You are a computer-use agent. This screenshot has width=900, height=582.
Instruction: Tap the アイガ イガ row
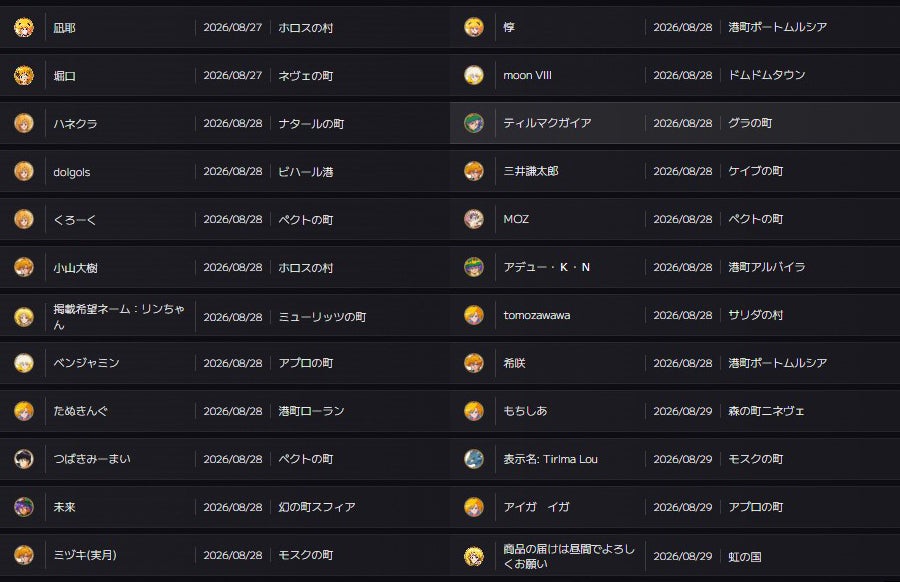point(675,507)
